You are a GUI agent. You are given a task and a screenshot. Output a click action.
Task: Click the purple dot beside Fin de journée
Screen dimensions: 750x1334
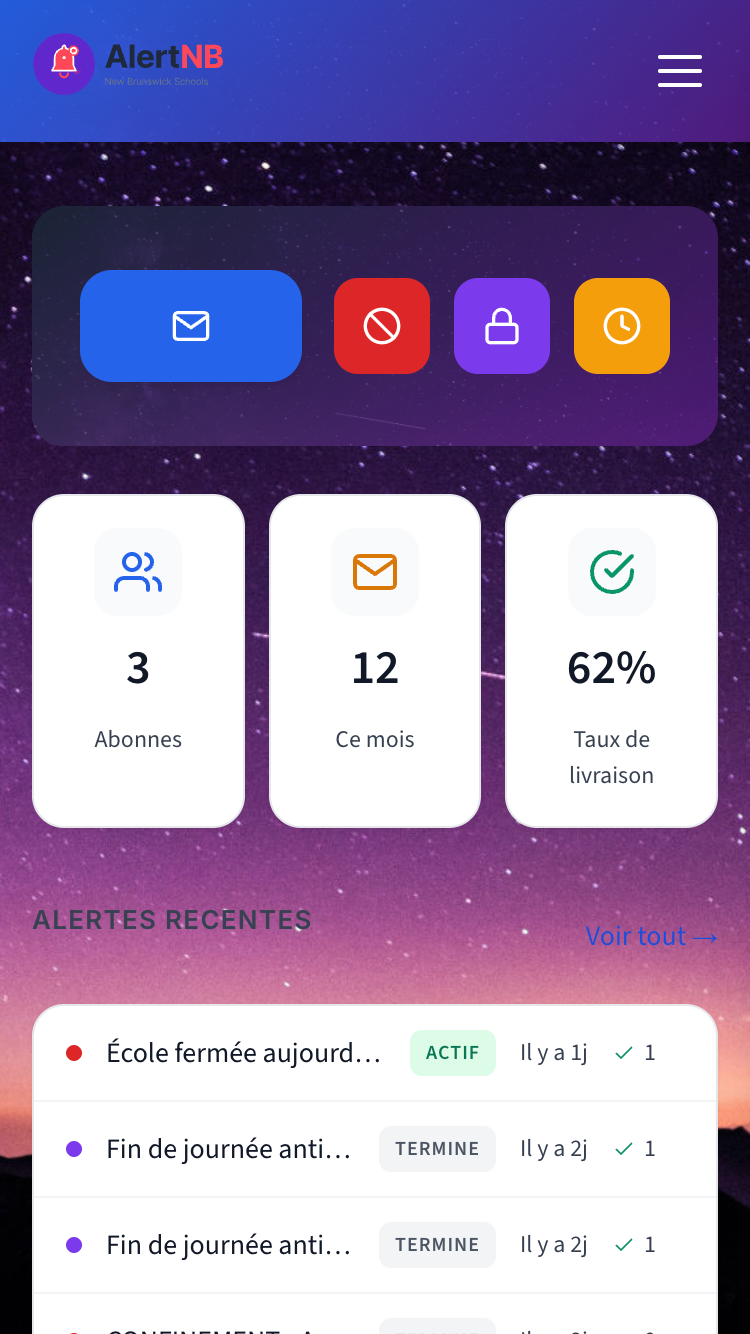click(x=73, y=1148)
